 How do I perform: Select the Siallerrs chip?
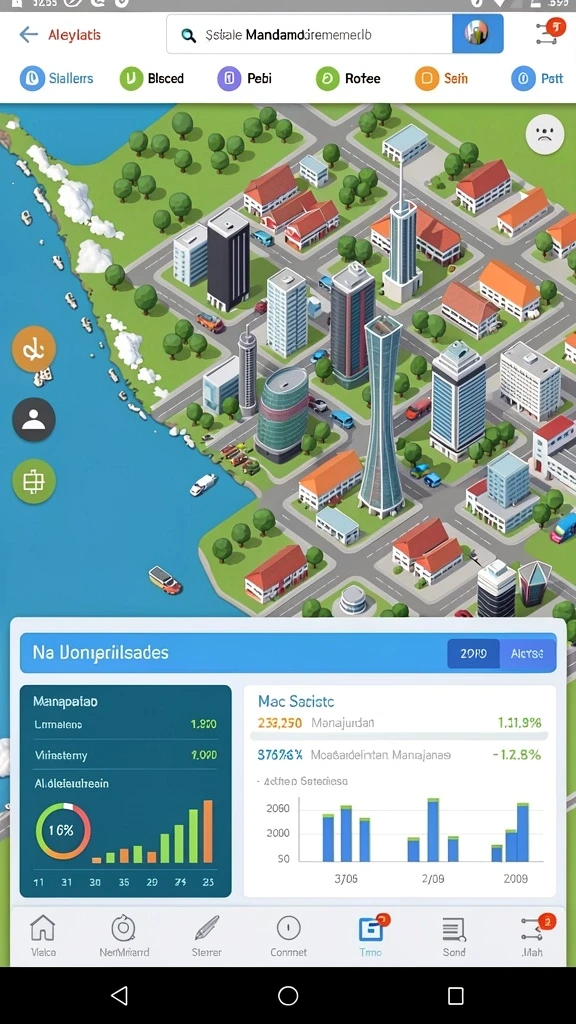[x=57, y=78]
